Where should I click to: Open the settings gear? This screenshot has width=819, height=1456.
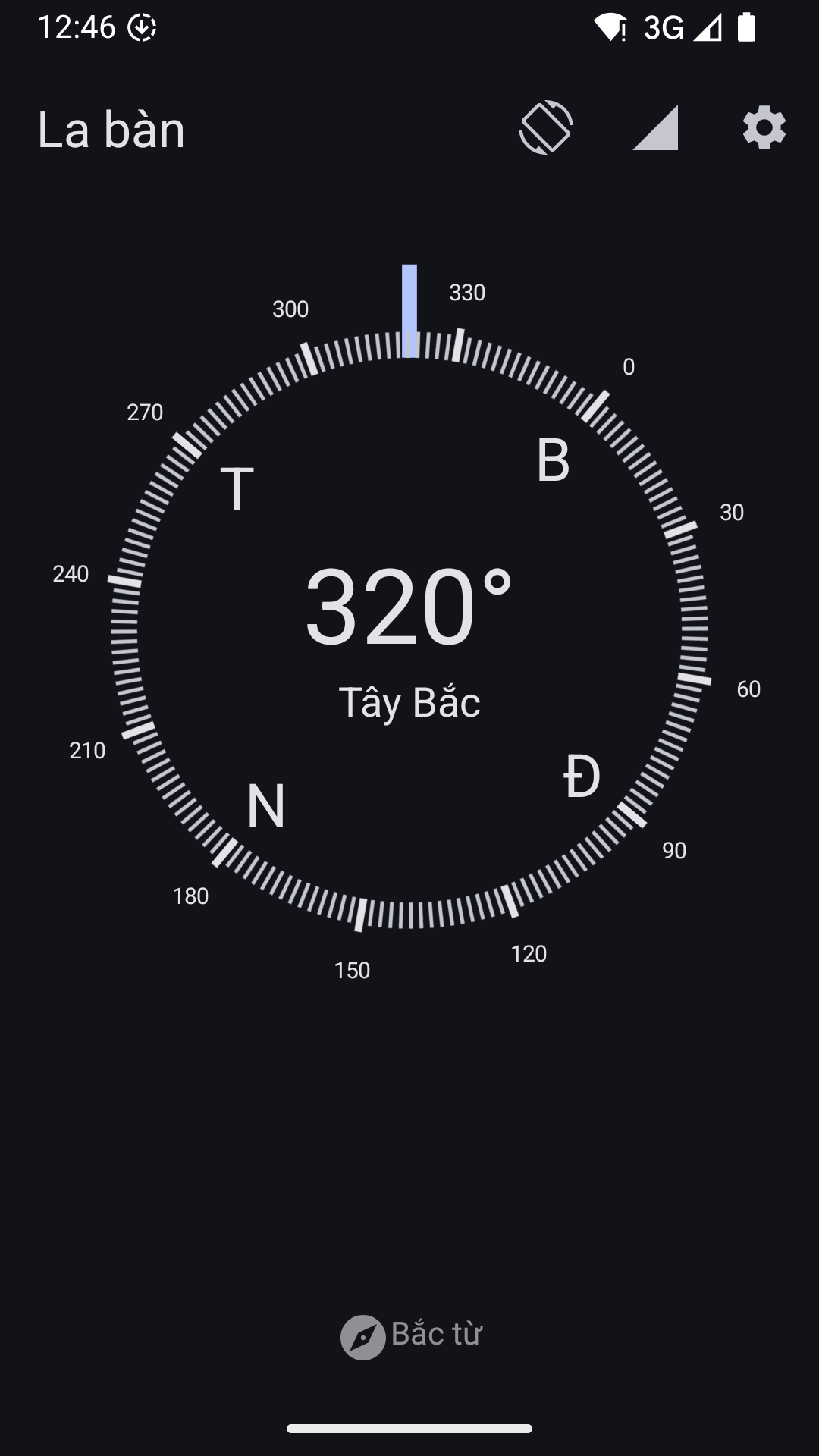764,127
